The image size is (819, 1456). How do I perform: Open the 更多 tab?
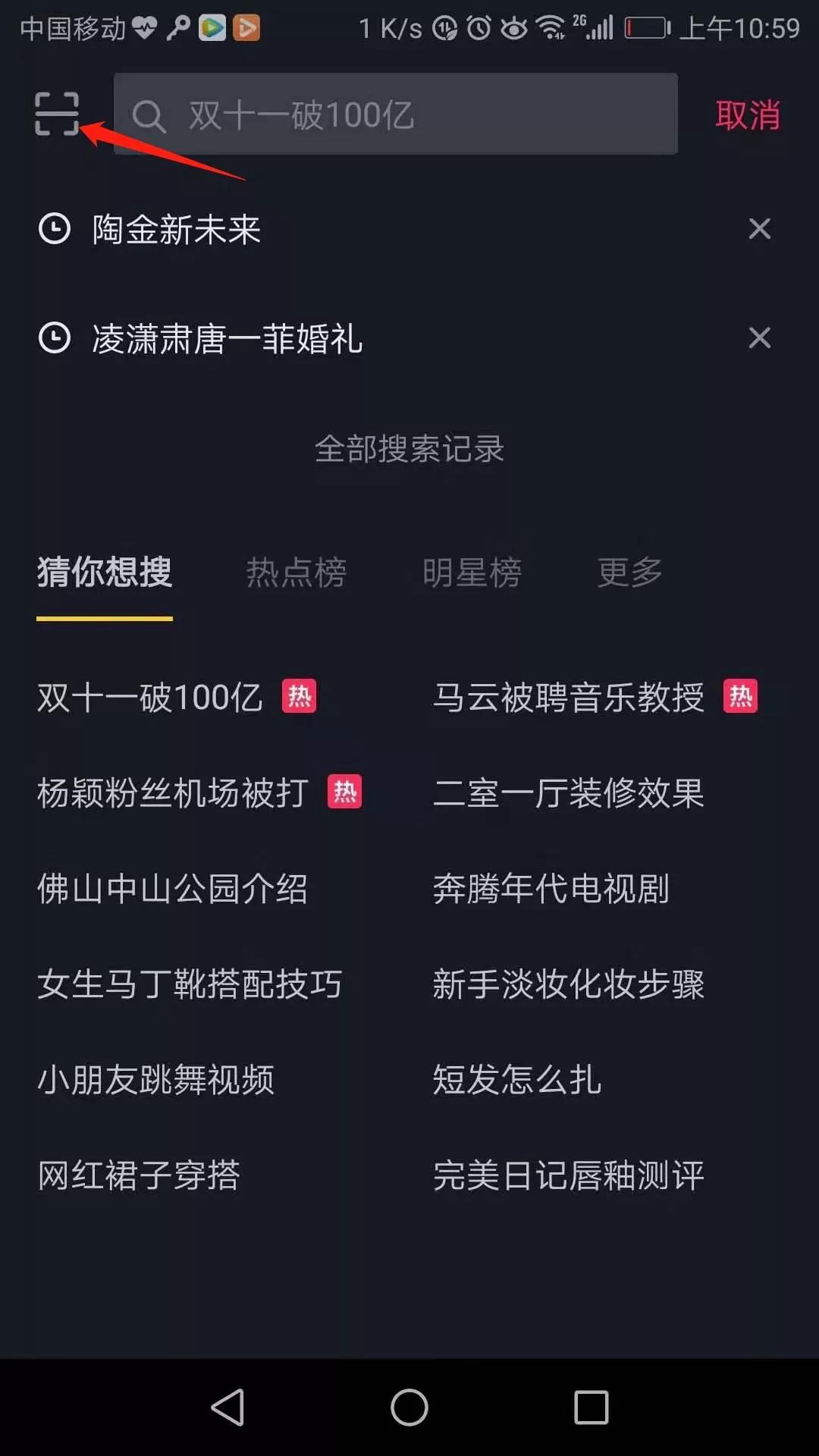pyautogui.click(x=630, y=573)
